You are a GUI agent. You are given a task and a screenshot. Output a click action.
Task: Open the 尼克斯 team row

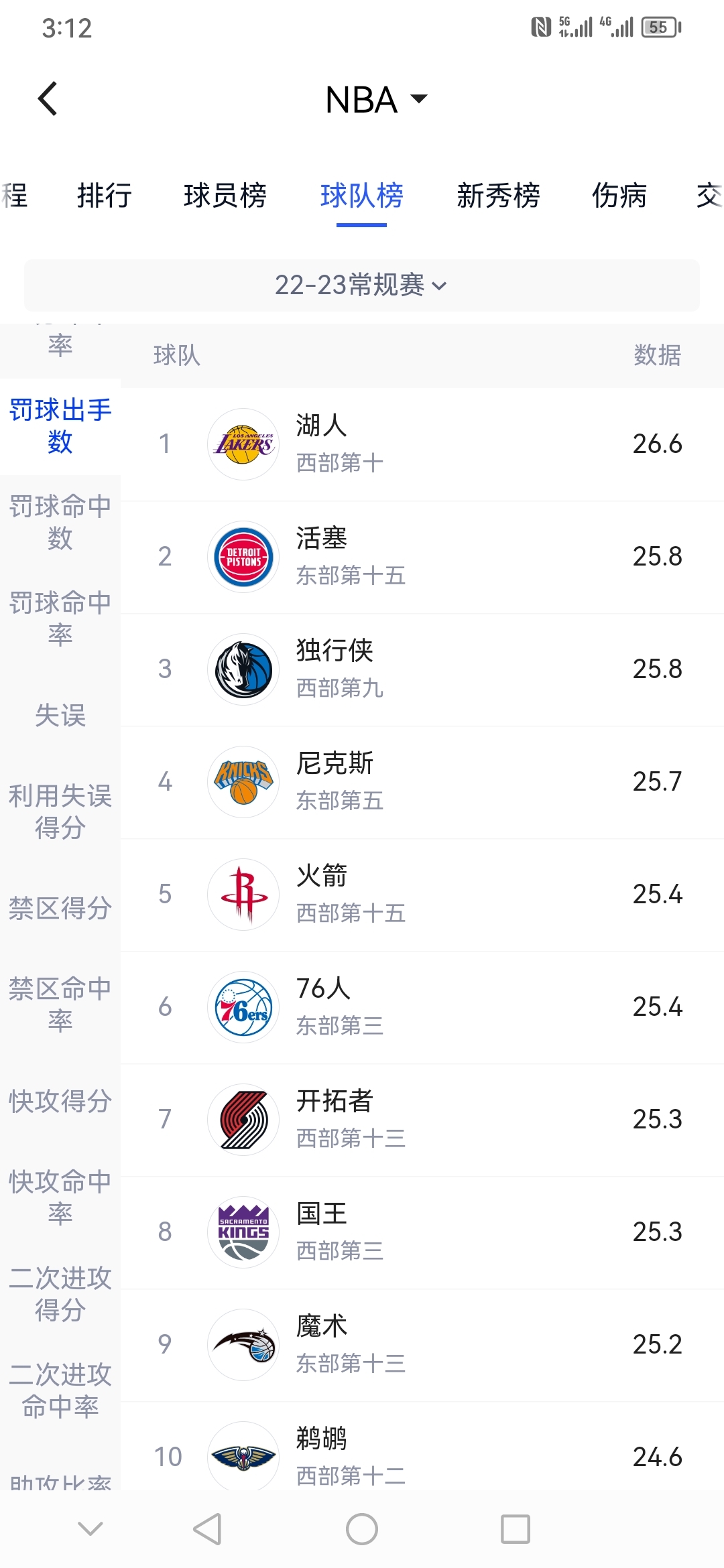pos(422,782)
